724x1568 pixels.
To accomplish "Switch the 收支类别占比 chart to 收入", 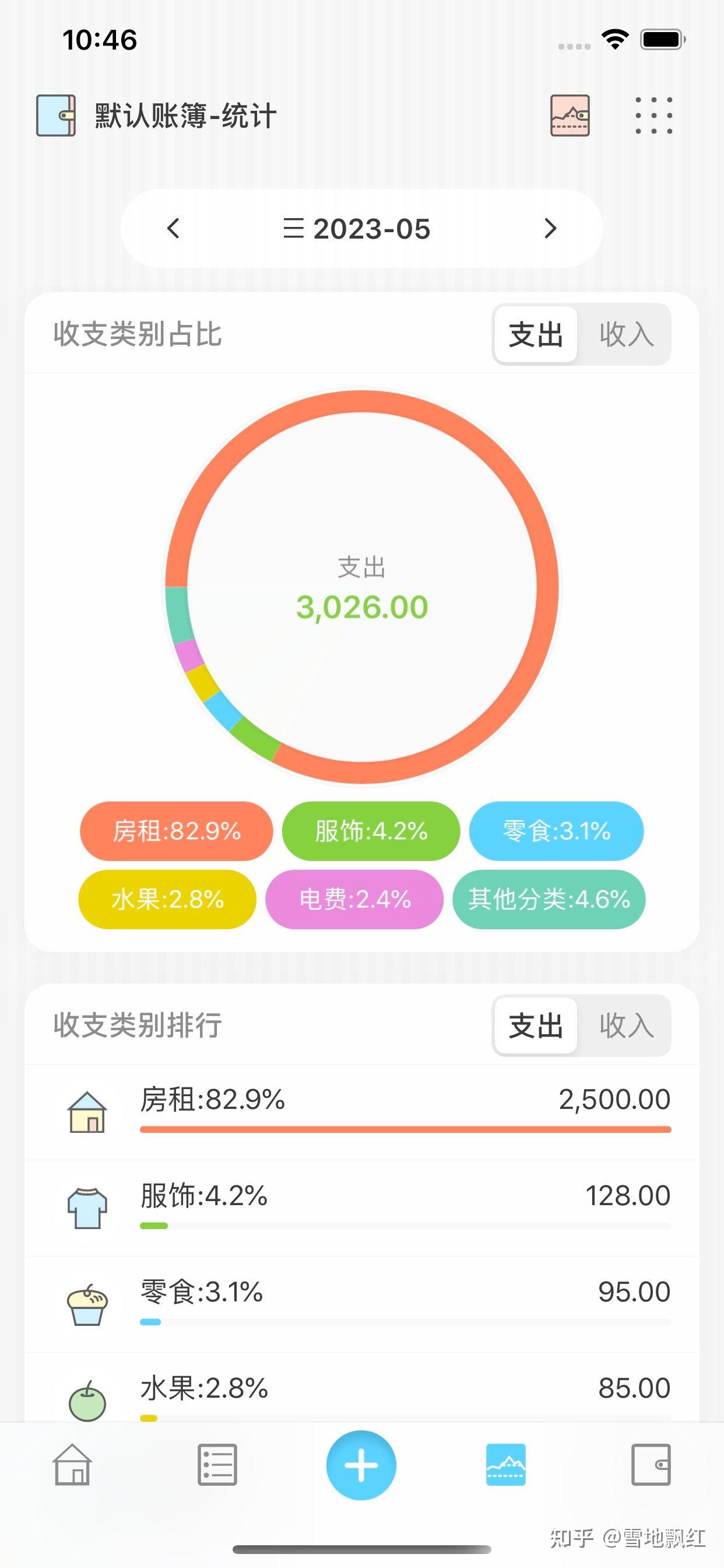I will tap(625, 334).
